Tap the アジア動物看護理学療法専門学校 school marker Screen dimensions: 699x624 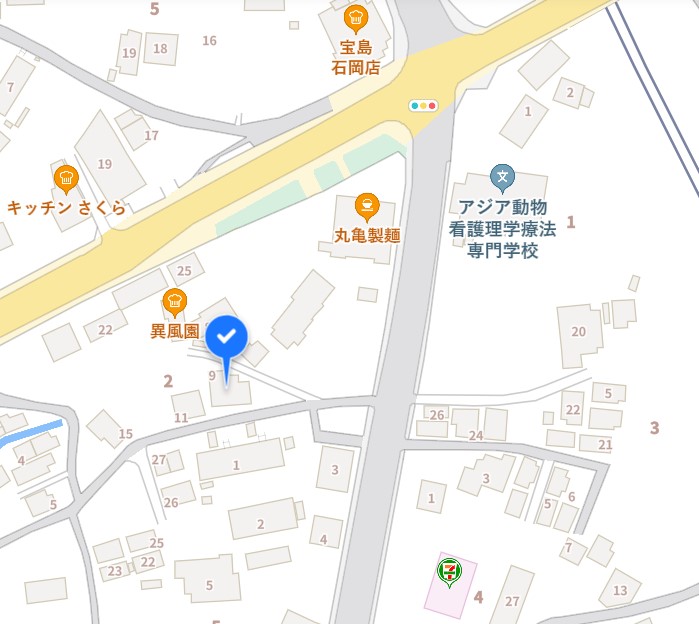[x=502, y=180]
